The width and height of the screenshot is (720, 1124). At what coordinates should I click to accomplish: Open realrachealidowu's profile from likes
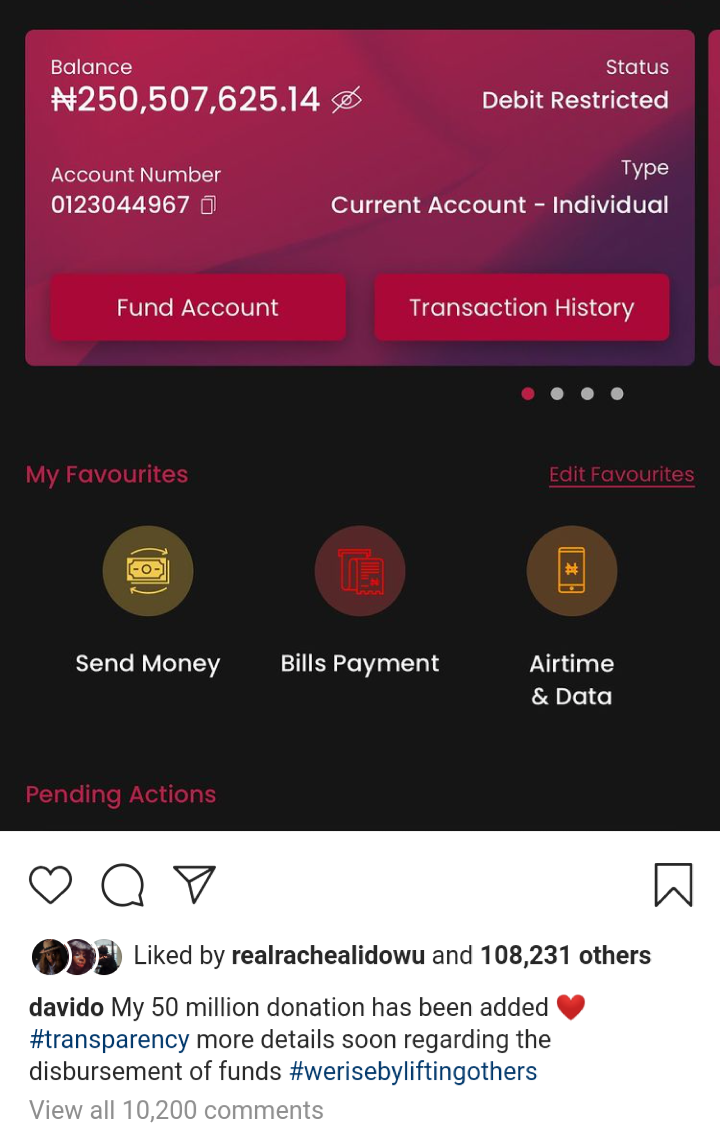point(328,956)
